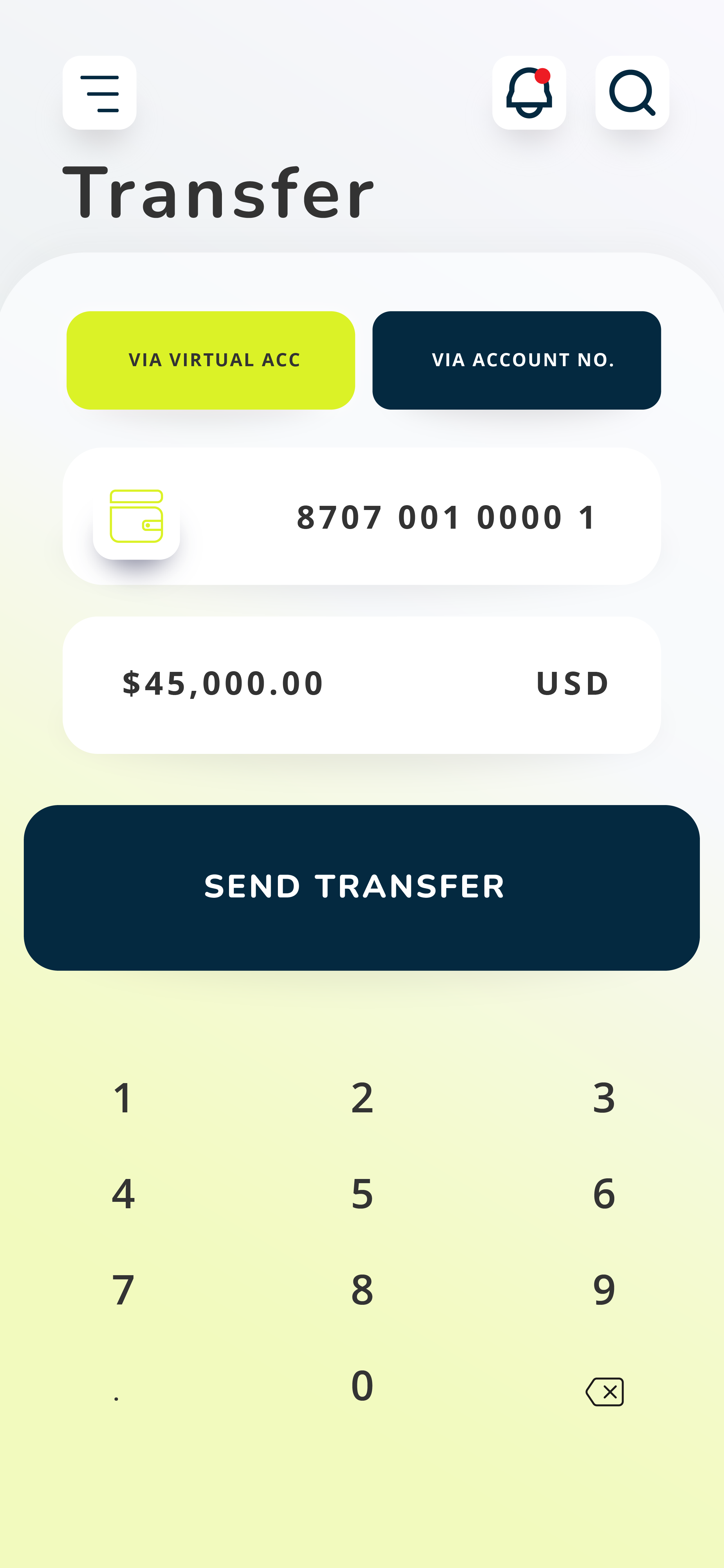Enter digit 8 on the keypad

coord(362,1289)
